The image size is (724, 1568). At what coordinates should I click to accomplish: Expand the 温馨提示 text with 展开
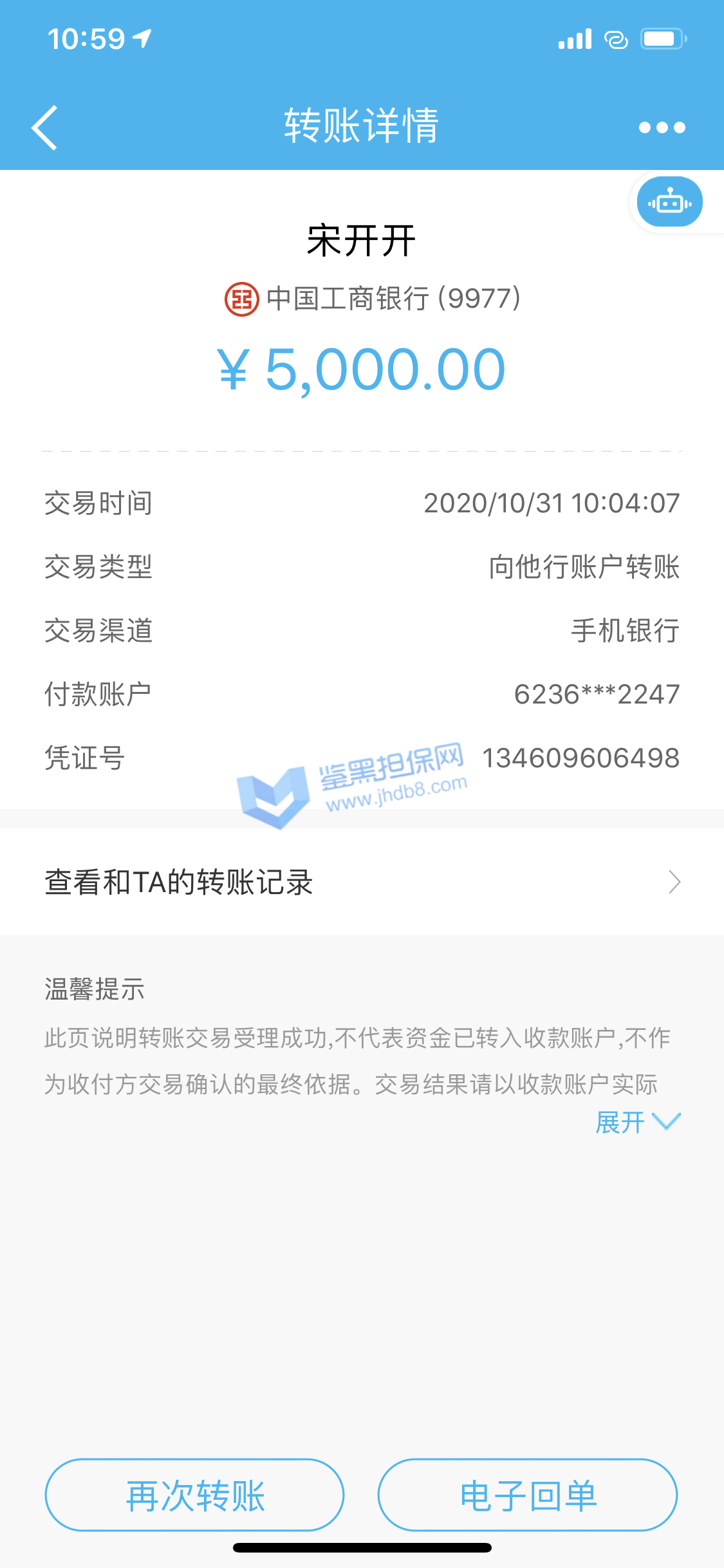(636, 1123)
